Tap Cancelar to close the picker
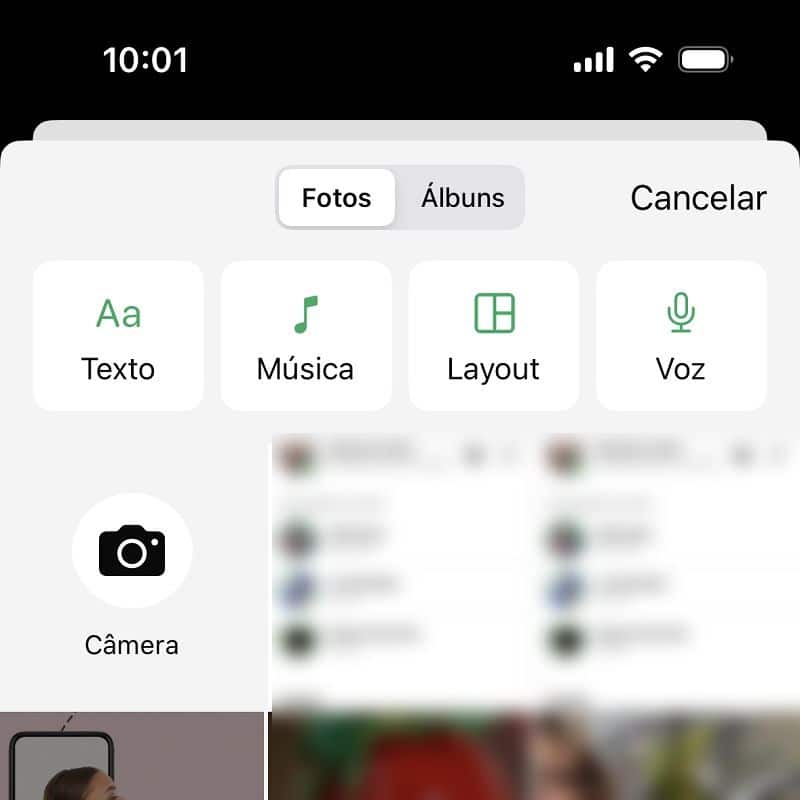The height and width of the screenshot is (800, 800). [x=698, y=198]
